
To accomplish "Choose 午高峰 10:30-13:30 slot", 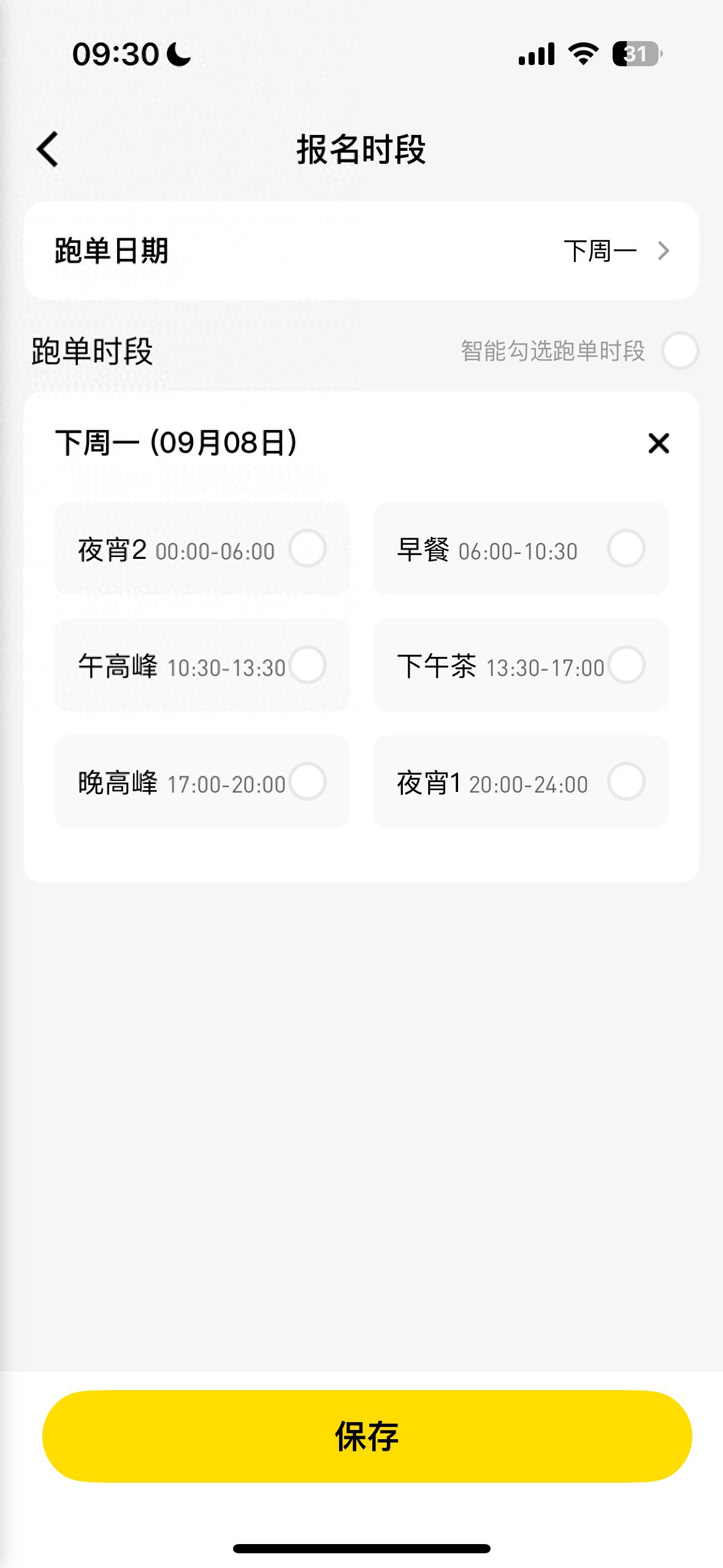I will [x=202, y=665].
